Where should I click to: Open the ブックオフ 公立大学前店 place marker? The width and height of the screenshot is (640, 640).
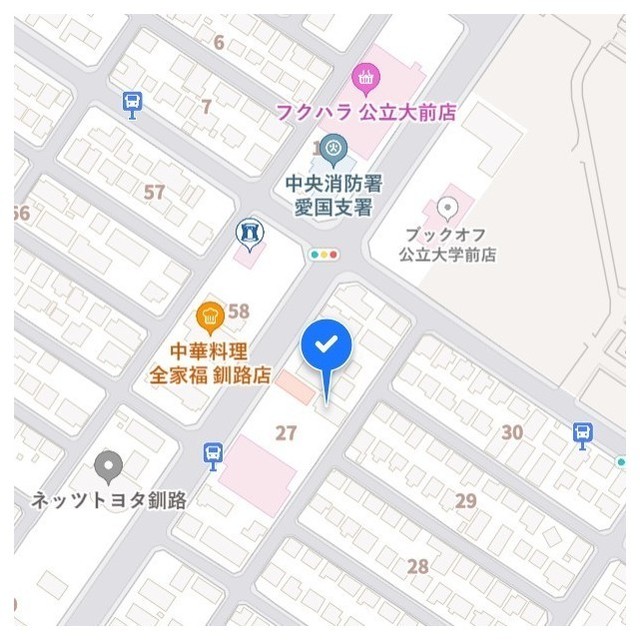pyautogui.click(x=448, y=210)
